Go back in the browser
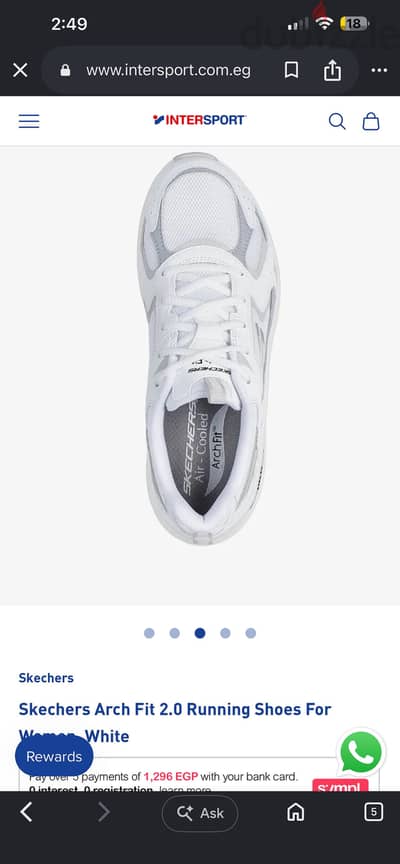This screenshot has height=864, width=400. coord(26,812)
